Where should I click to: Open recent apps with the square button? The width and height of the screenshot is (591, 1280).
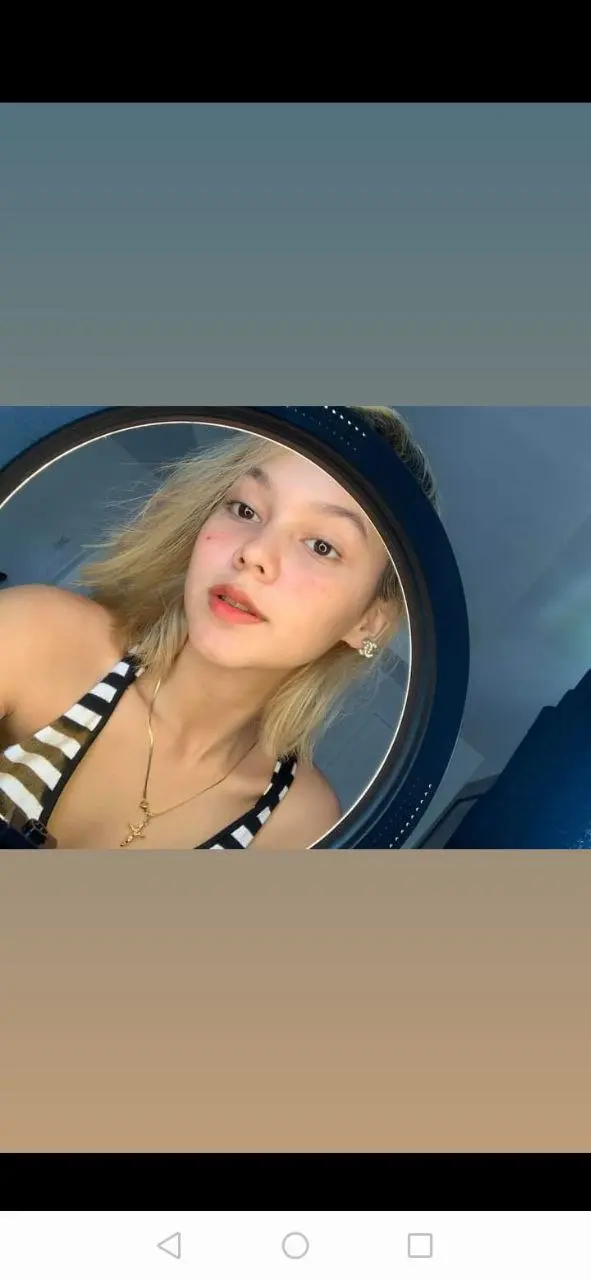click(420, 1245)
